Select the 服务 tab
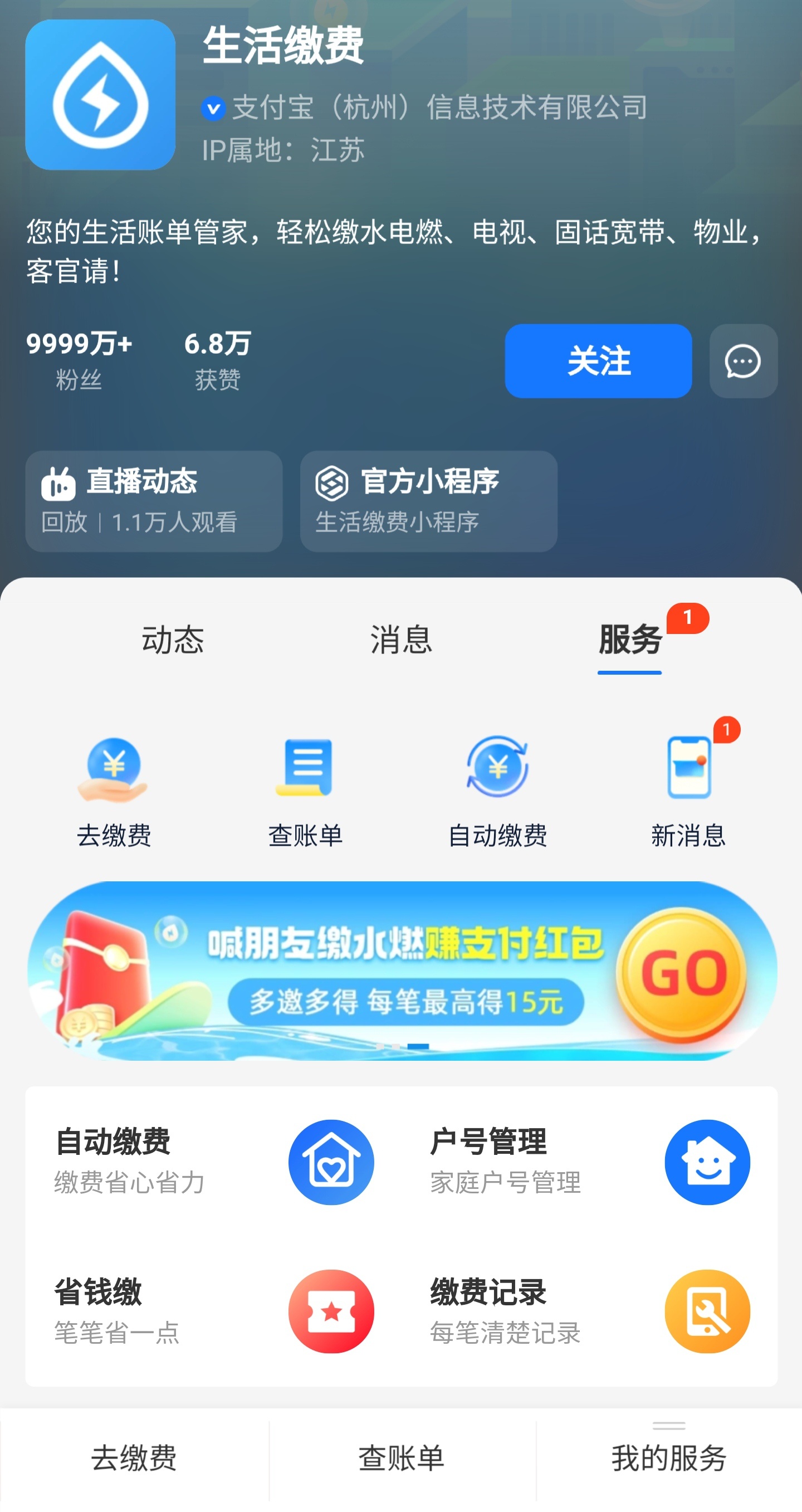The image size is (802, 1512). tap(629, 639)
